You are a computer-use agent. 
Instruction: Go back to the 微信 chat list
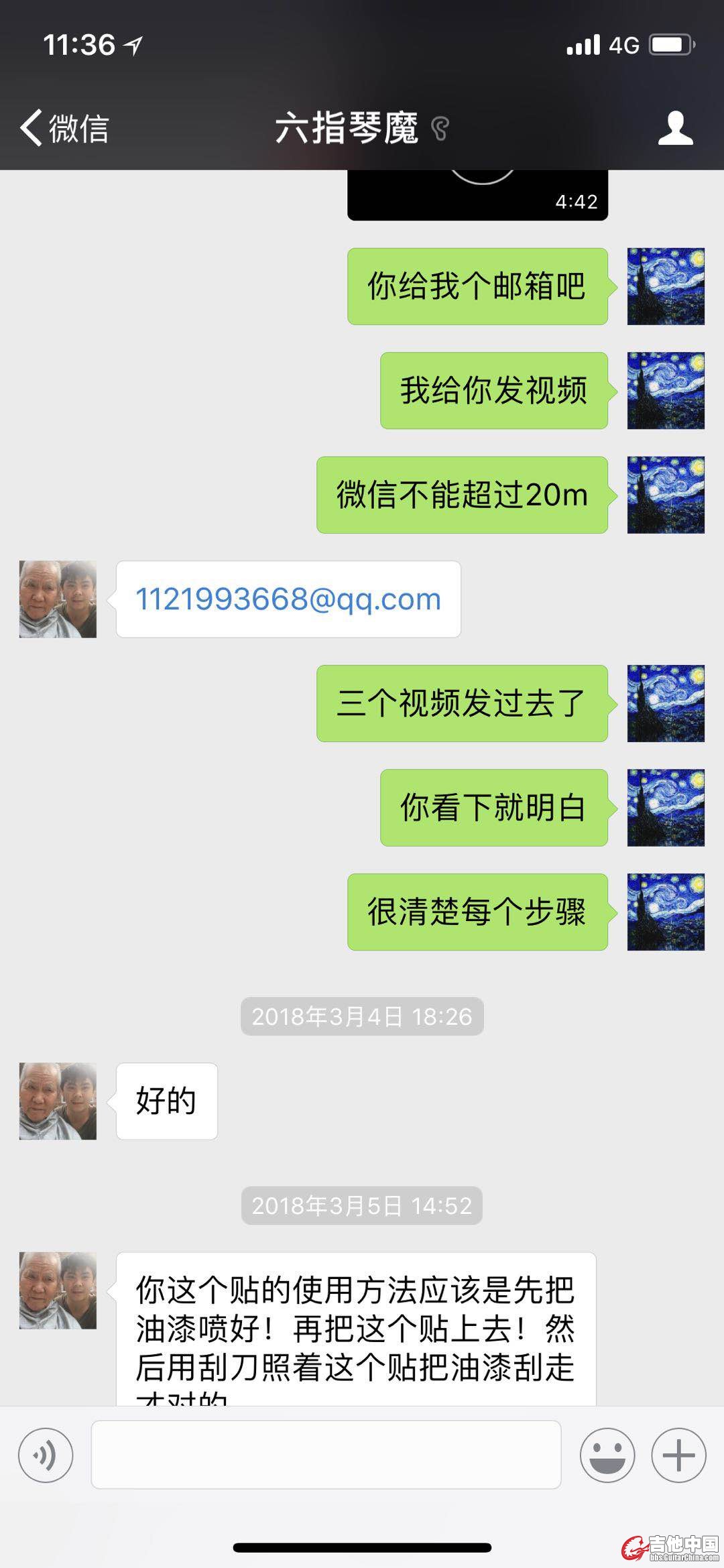click(x=65, y=127)
